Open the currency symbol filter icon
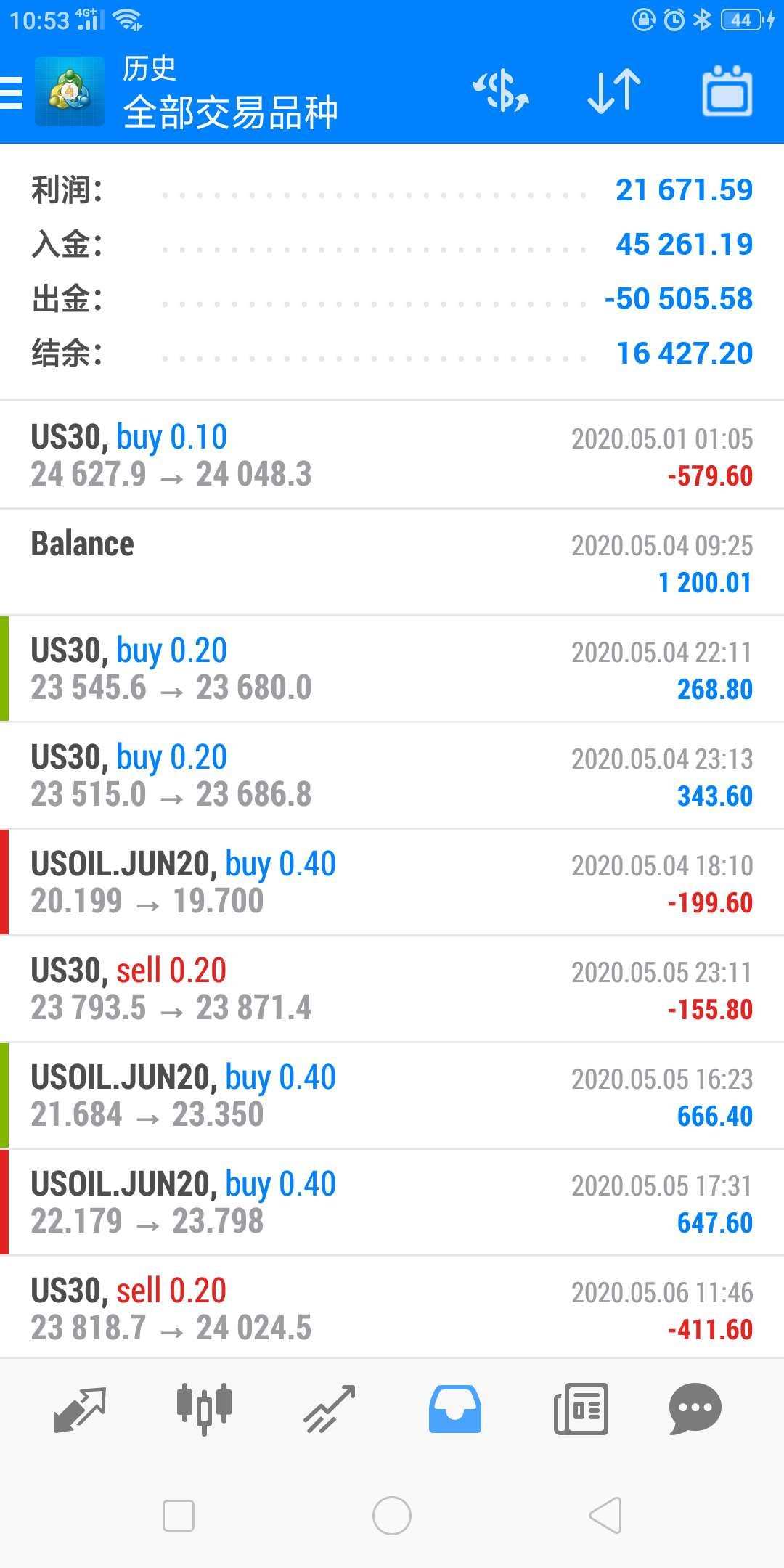The width and height of the screenshot is (784, 1568). (x=500, y=92)
